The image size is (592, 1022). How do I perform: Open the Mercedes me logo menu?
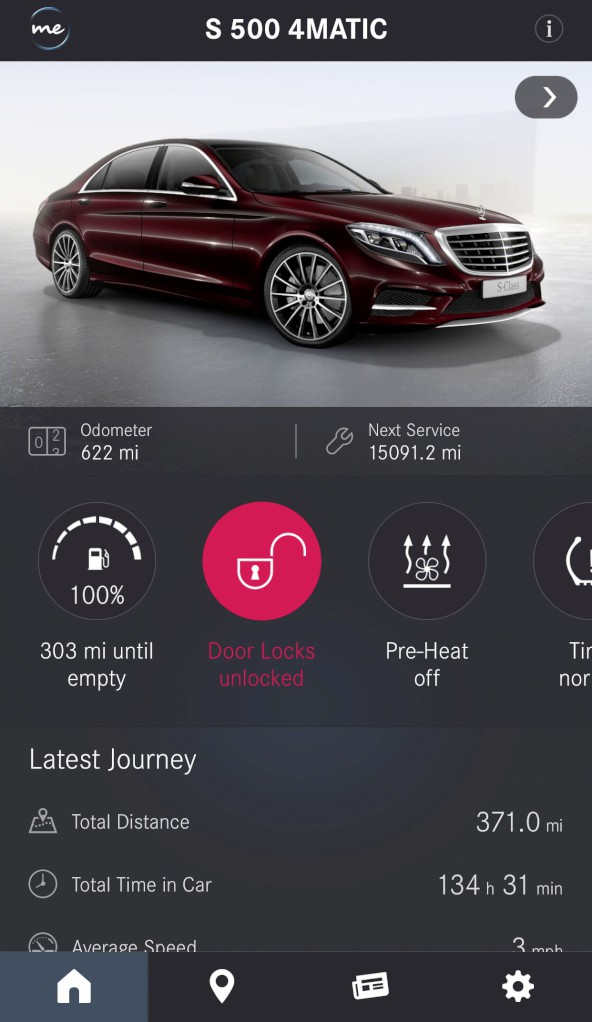click(x=50, y=29)
